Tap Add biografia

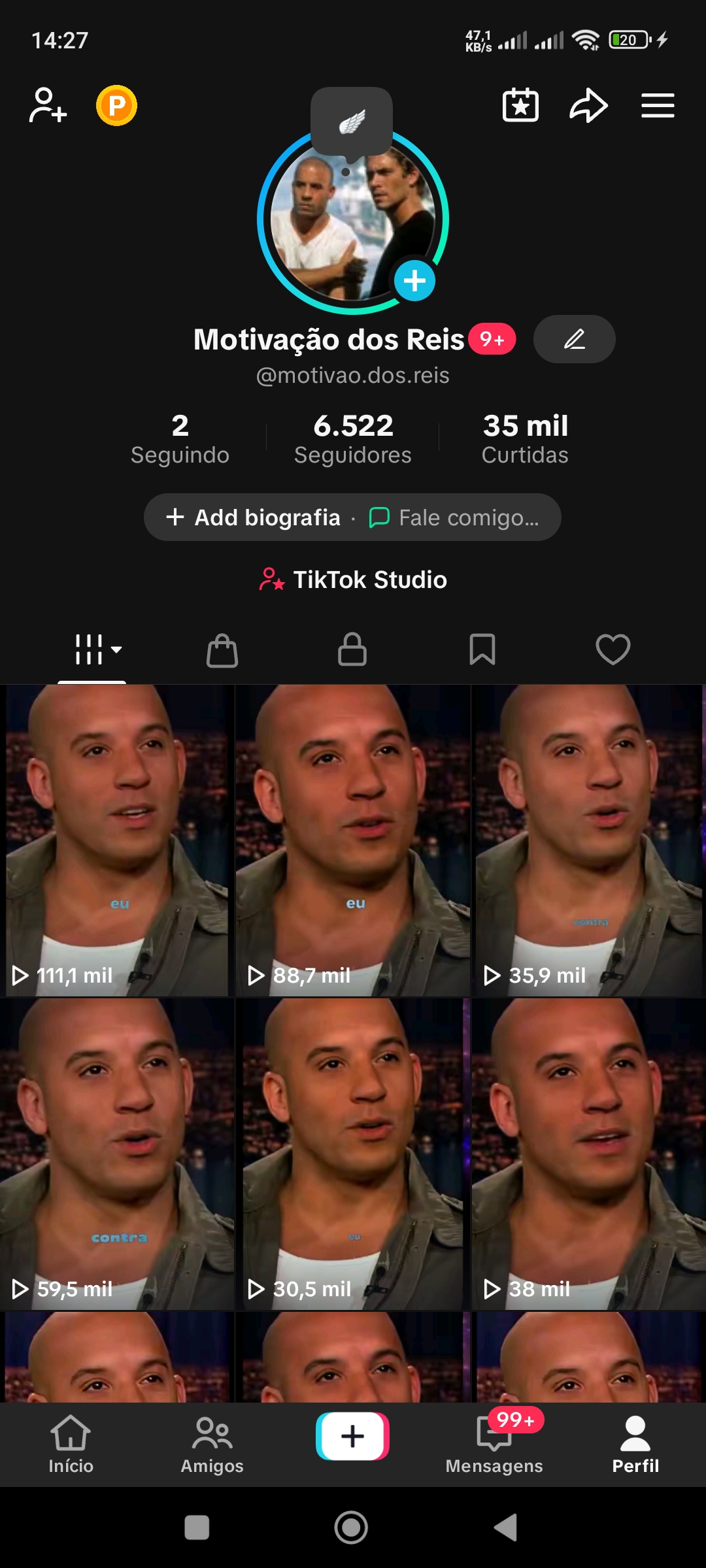pos(255,517)
